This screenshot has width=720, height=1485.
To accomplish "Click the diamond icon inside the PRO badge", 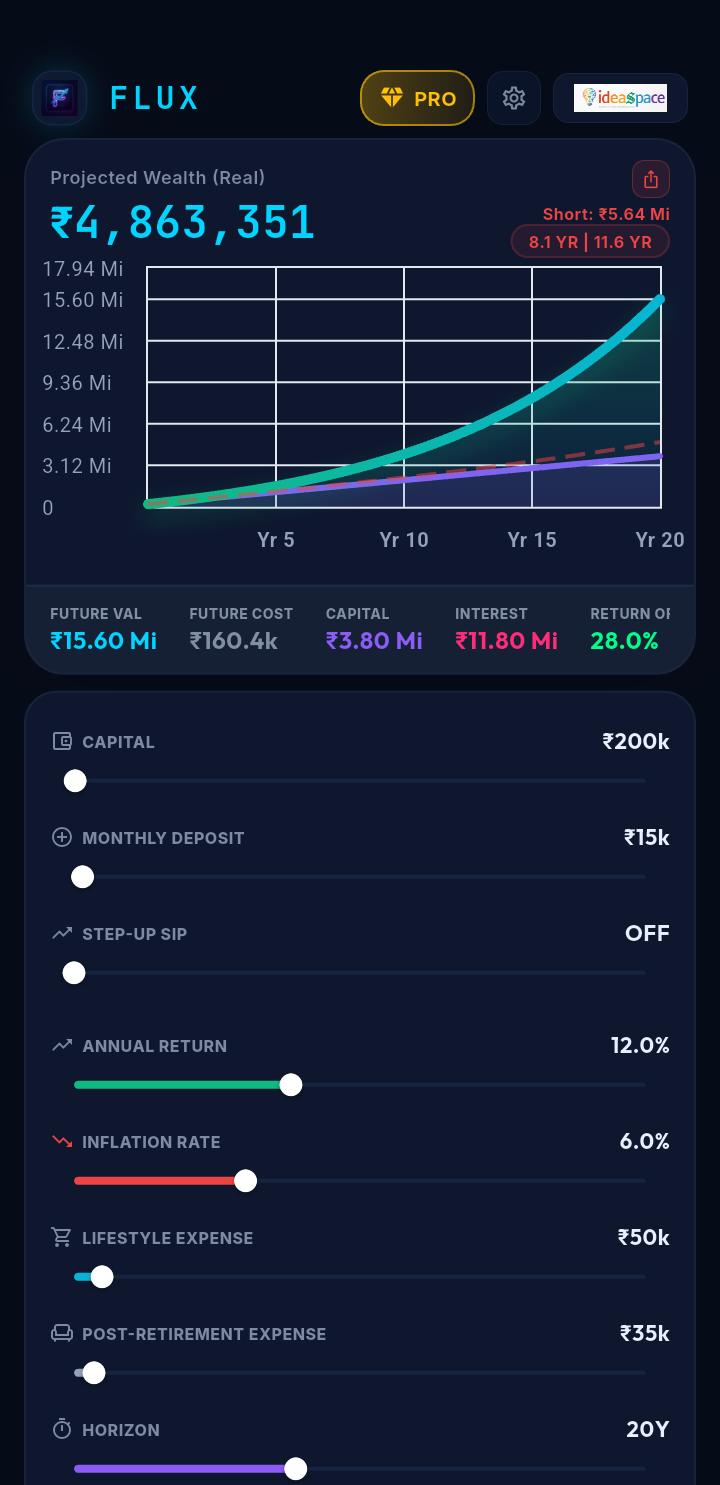I will [392, 98].
